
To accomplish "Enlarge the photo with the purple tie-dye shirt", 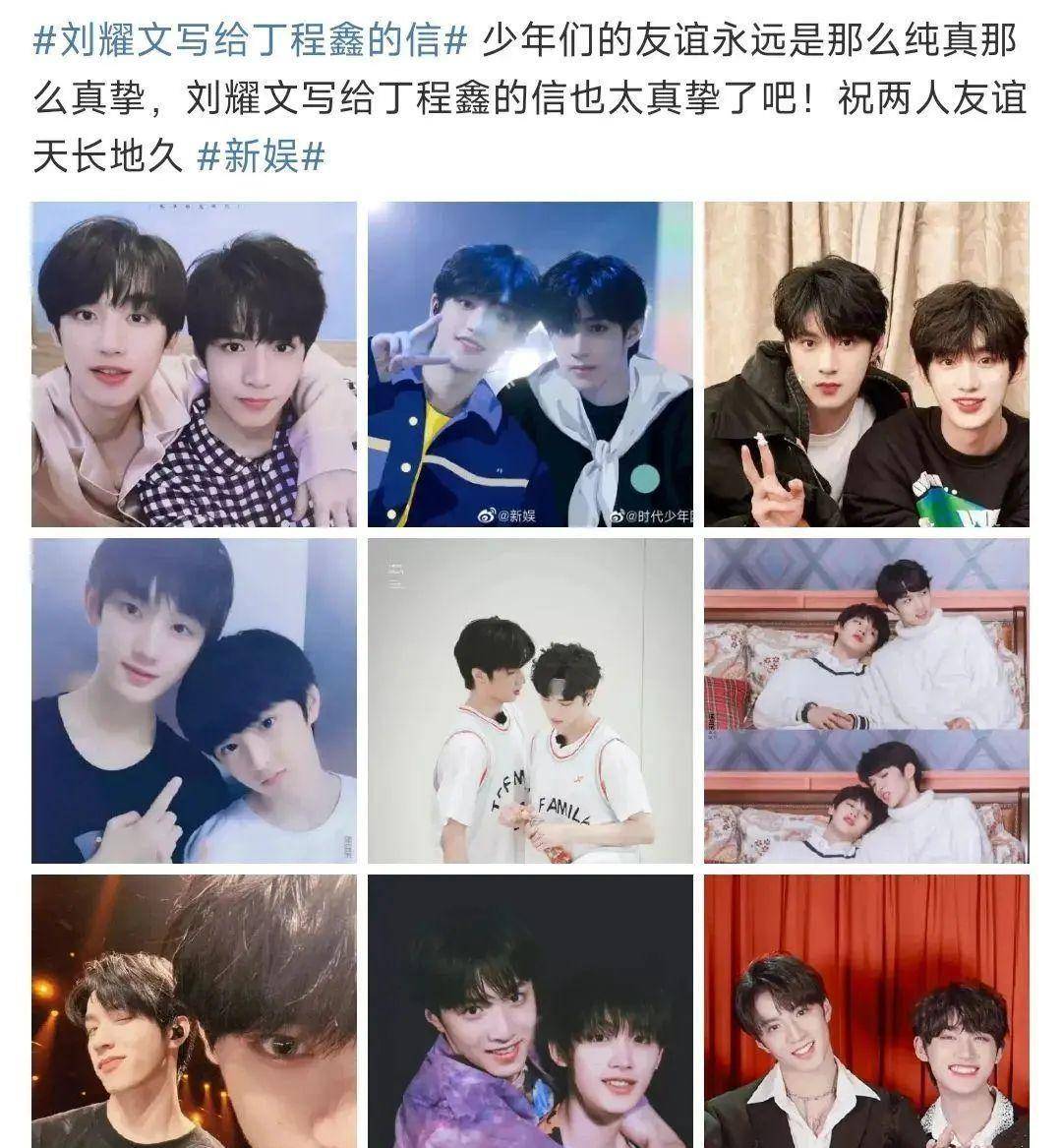I will click(x=530, y=1011).
